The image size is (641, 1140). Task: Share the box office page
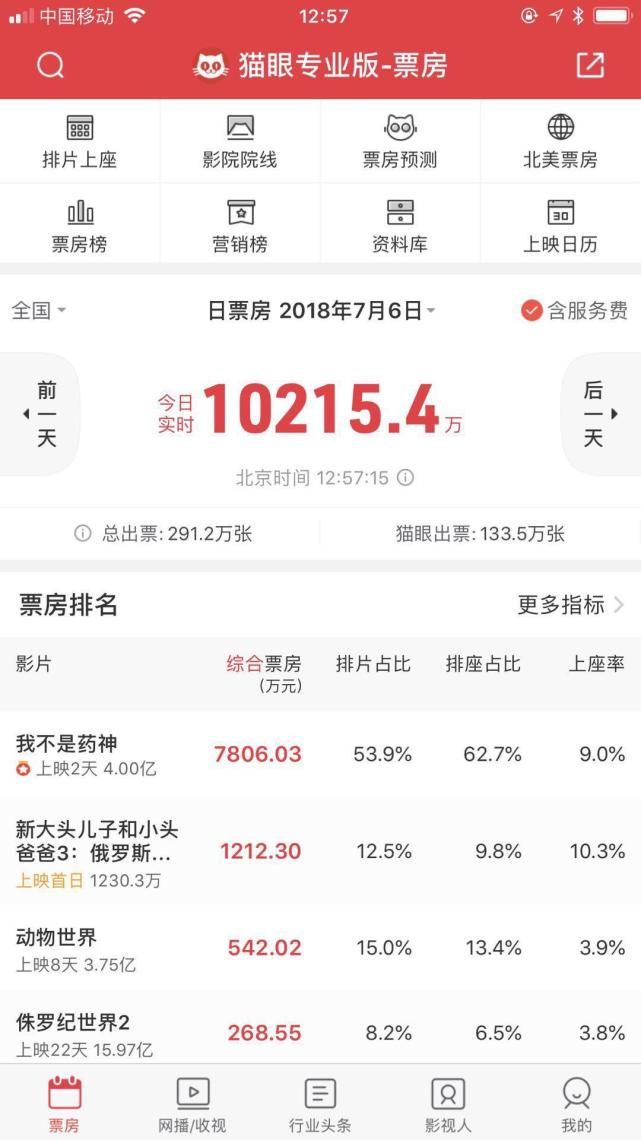(590, 65)
